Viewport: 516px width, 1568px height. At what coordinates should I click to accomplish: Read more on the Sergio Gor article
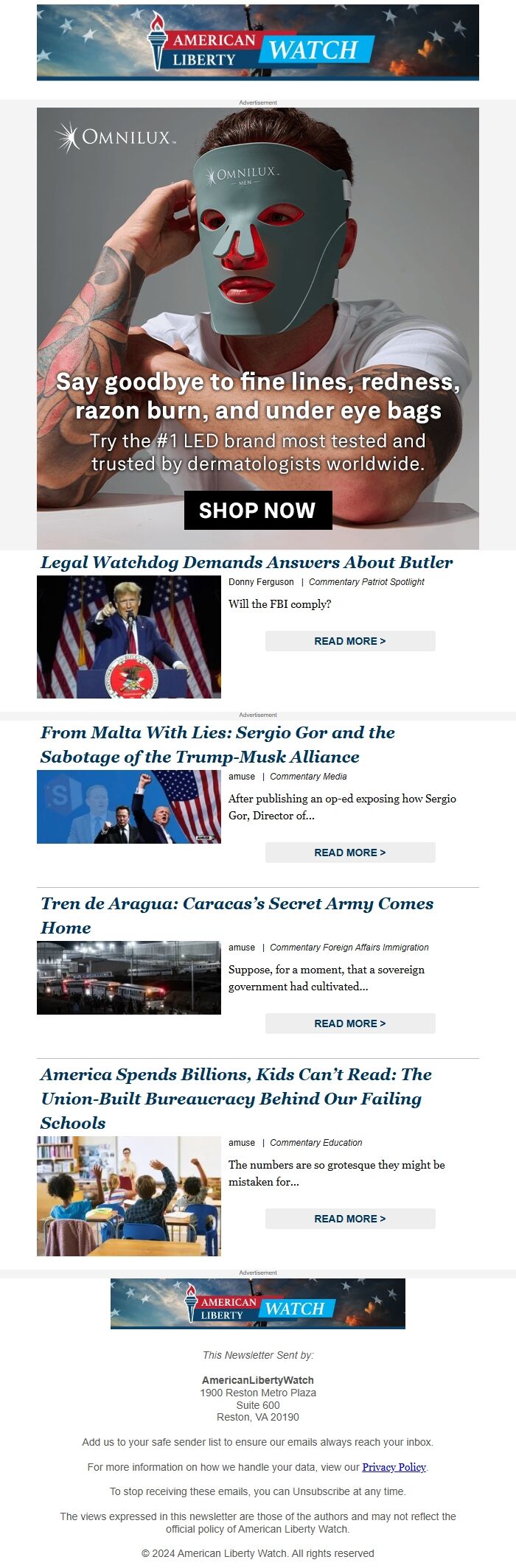click(350, 853)
